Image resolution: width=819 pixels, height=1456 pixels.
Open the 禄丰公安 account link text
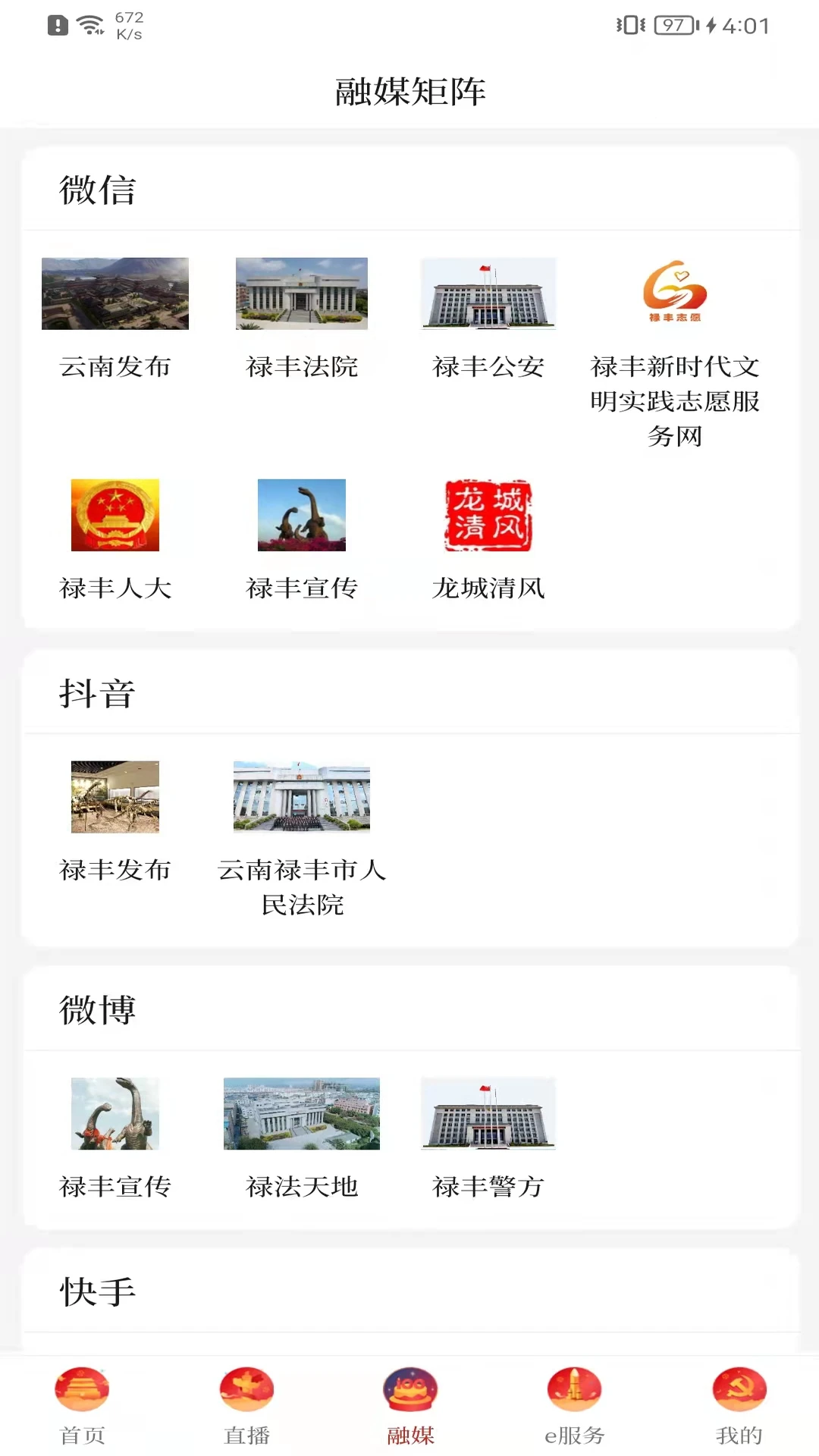coord(489,367)
